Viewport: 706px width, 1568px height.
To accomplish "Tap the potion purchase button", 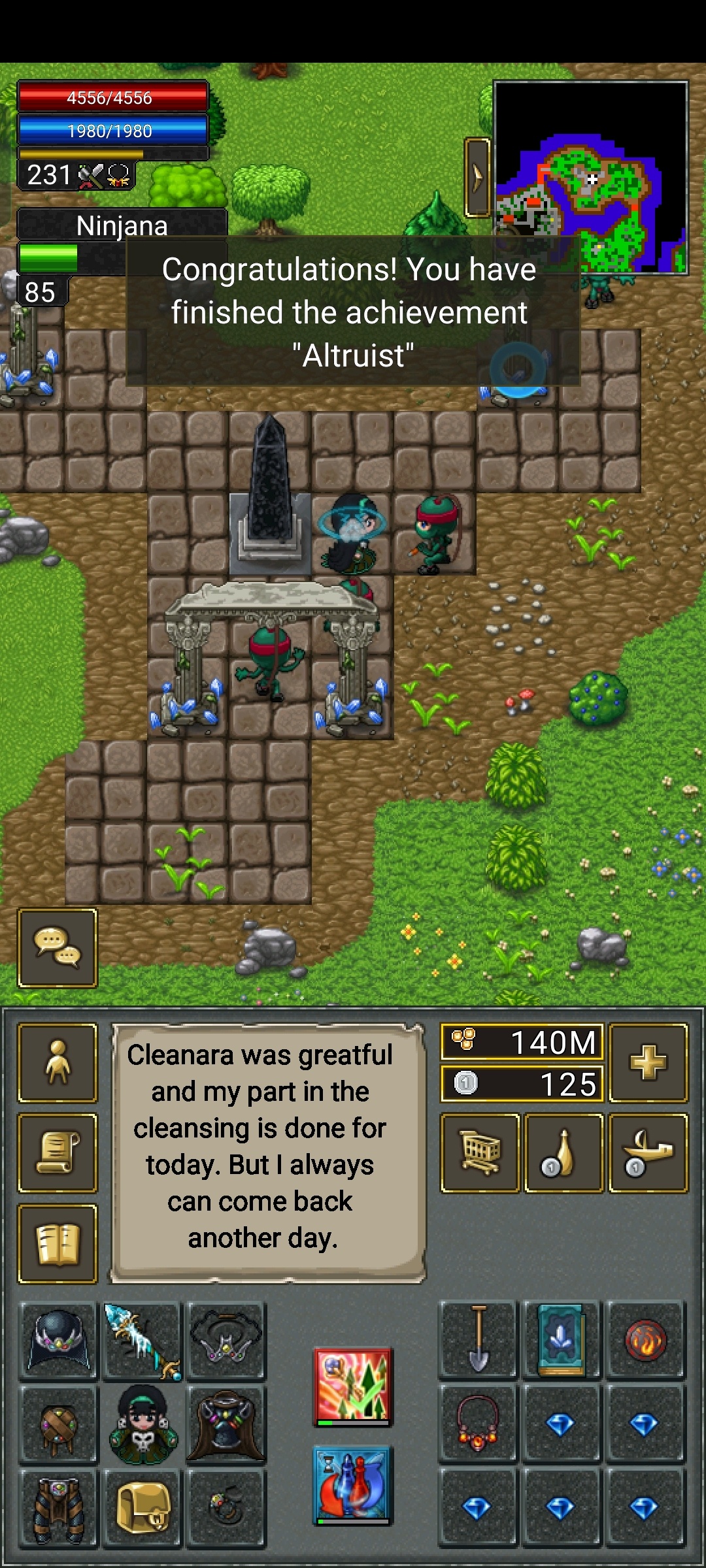I will [x=563, y=1153].
